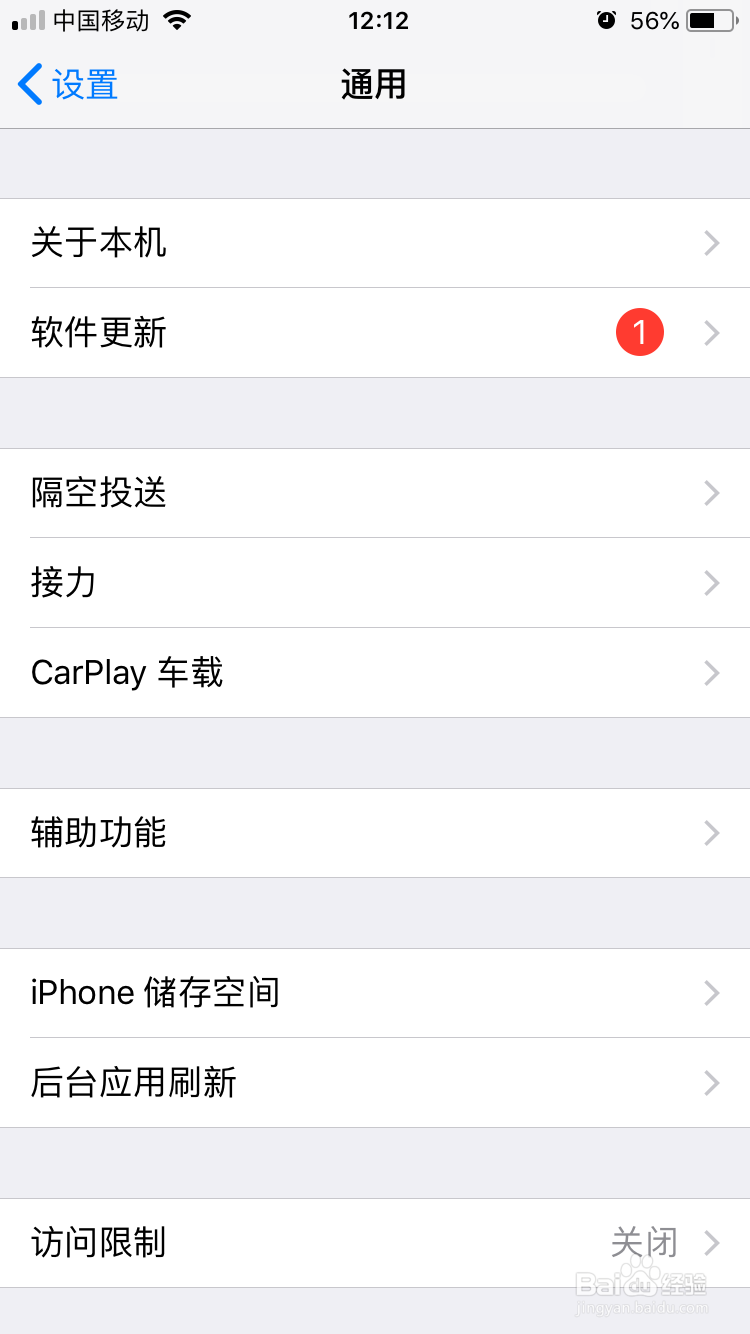
Task: Open 软件更新
Action: [x=300, y=332]
